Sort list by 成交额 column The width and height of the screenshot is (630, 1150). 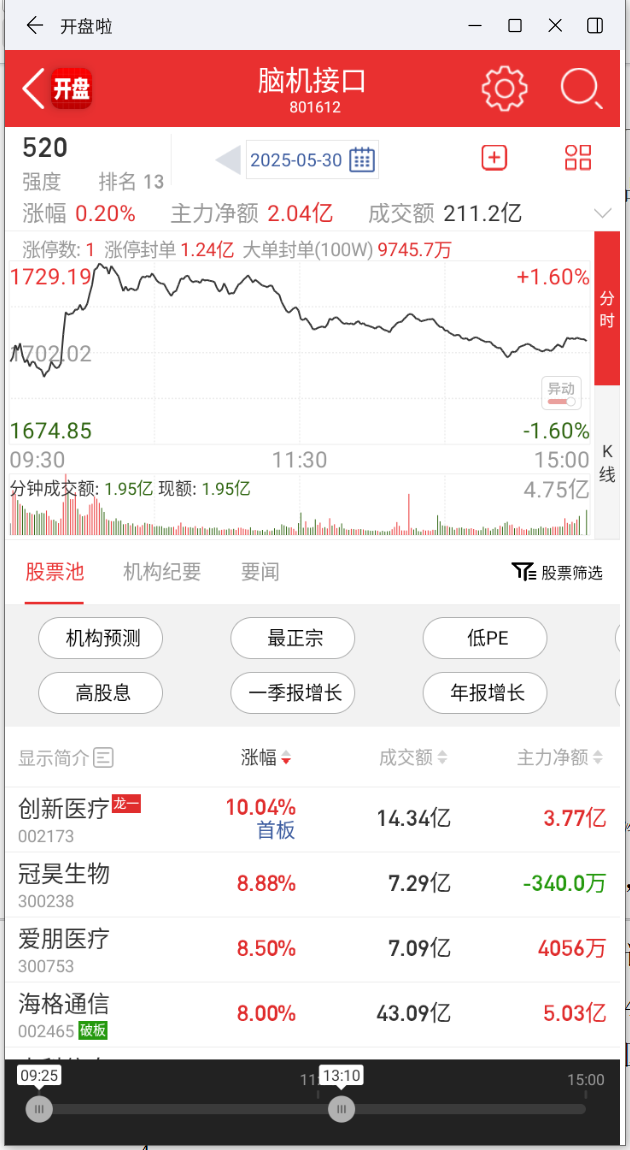[413, 758]
